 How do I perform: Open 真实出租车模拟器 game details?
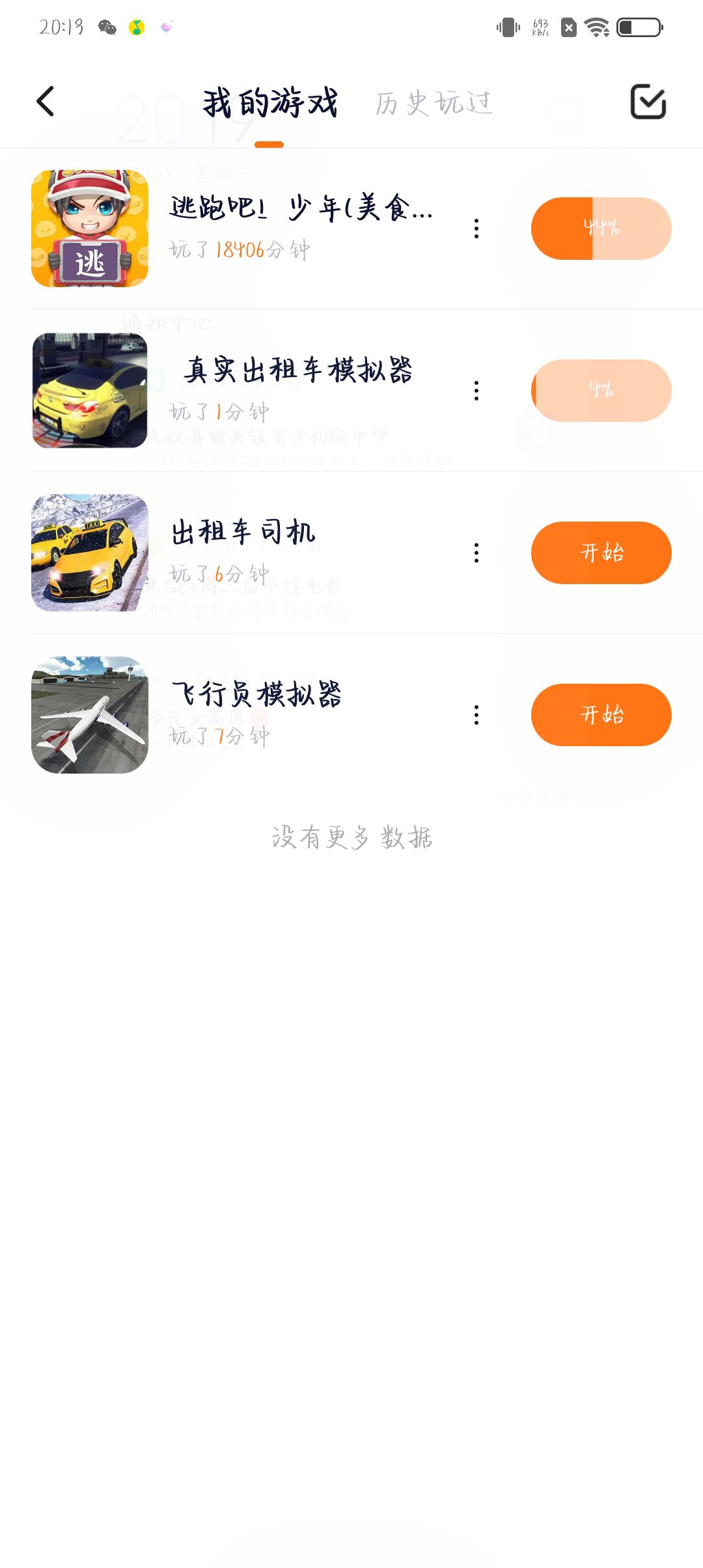coord(90,391)
